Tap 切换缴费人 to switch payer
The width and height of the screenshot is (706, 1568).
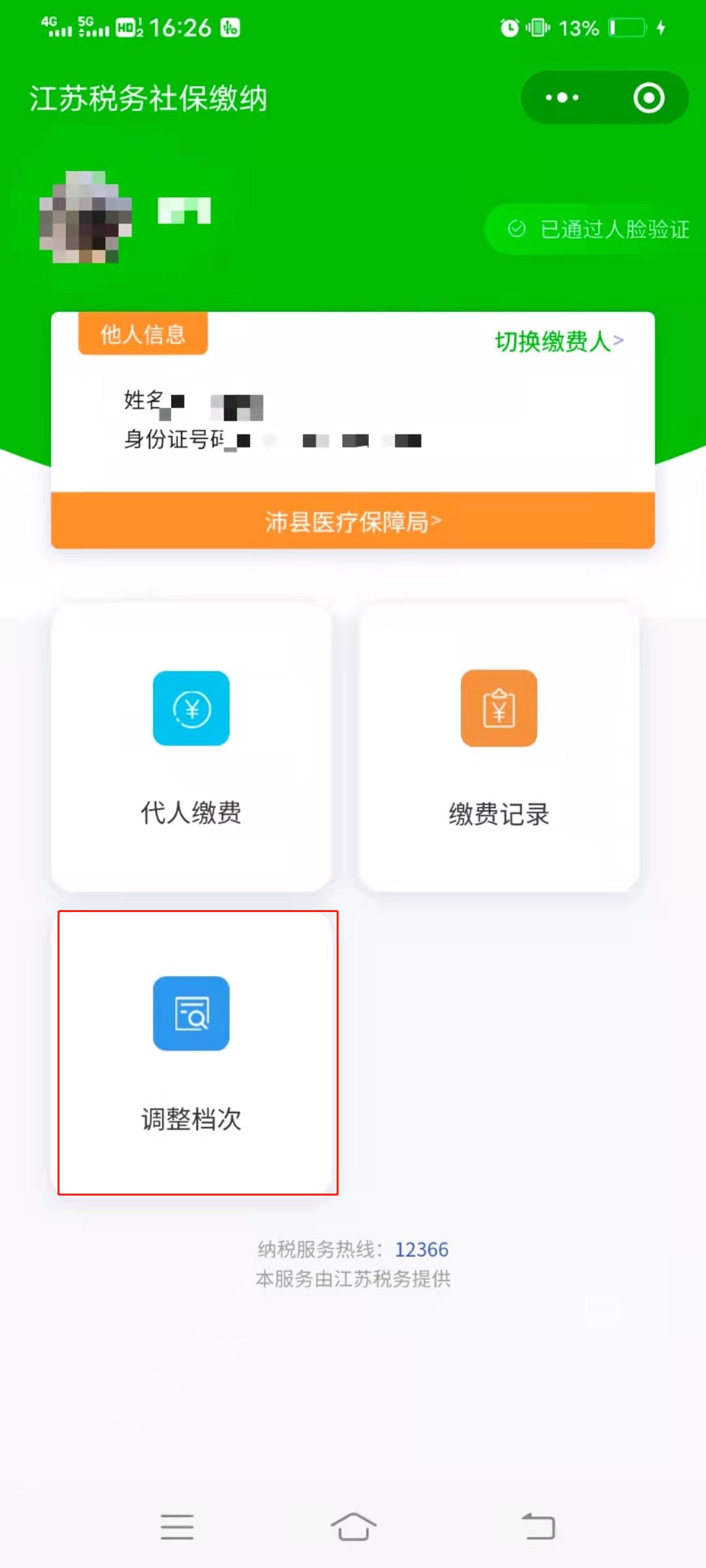tap(559, 341)
